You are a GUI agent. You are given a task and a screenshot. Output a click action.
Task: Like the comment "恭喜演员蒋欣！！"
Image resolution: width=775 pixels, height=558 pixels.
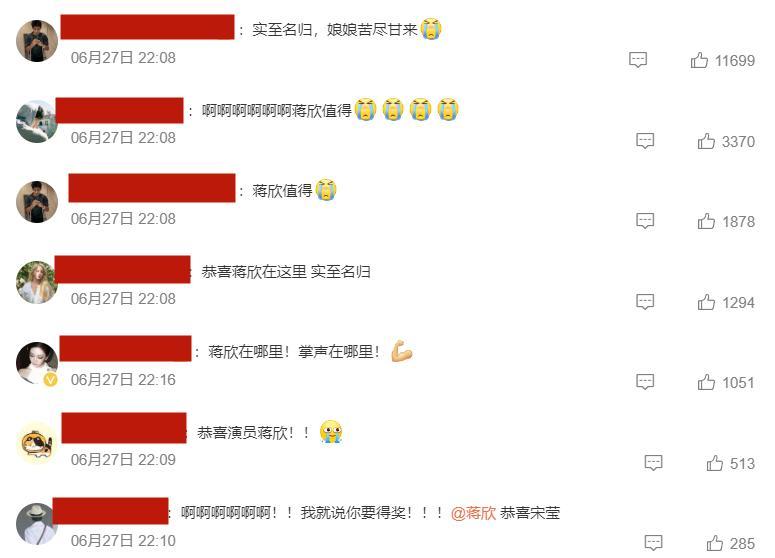[x=714, y=463]
